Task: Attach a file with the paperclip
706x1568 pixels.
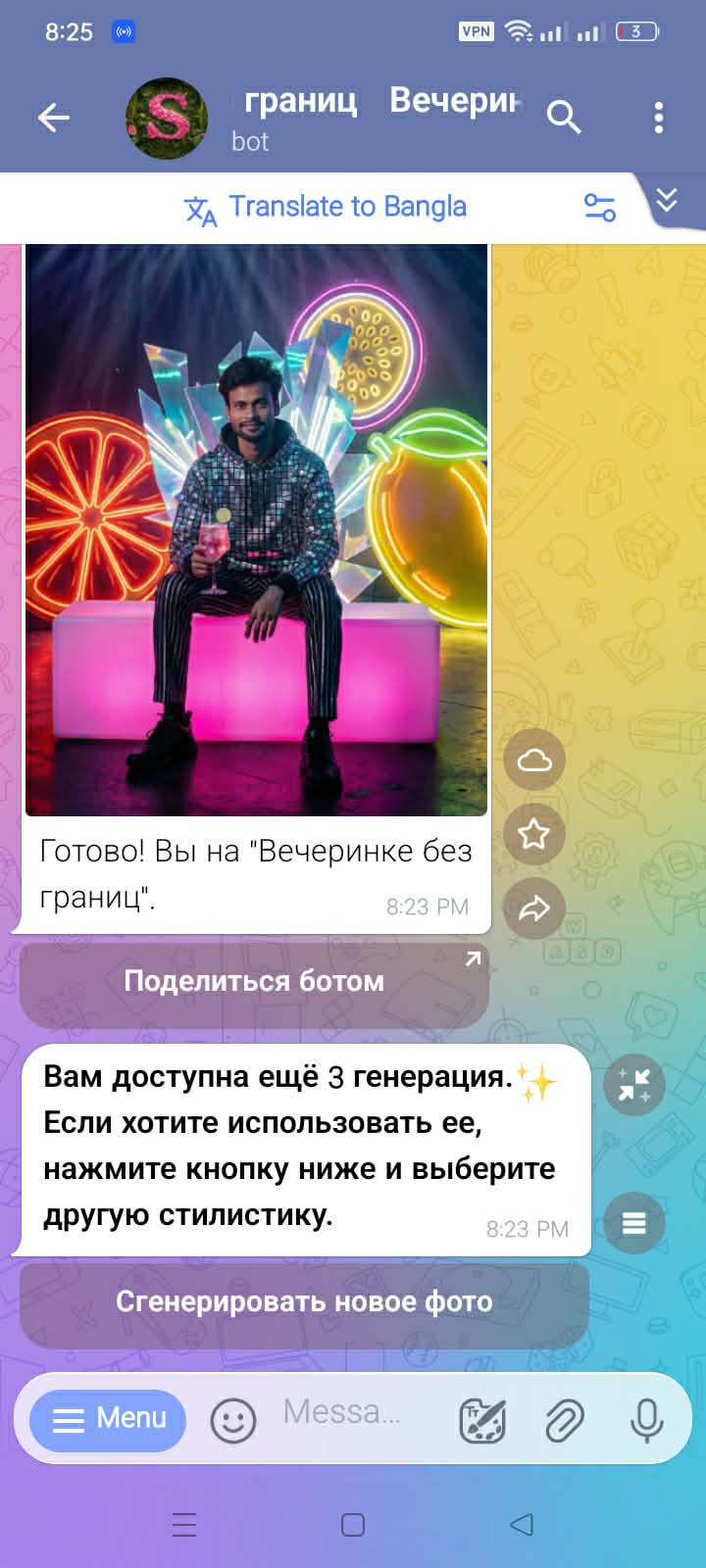Action: pyautogui.click(x=565, y=1419)
